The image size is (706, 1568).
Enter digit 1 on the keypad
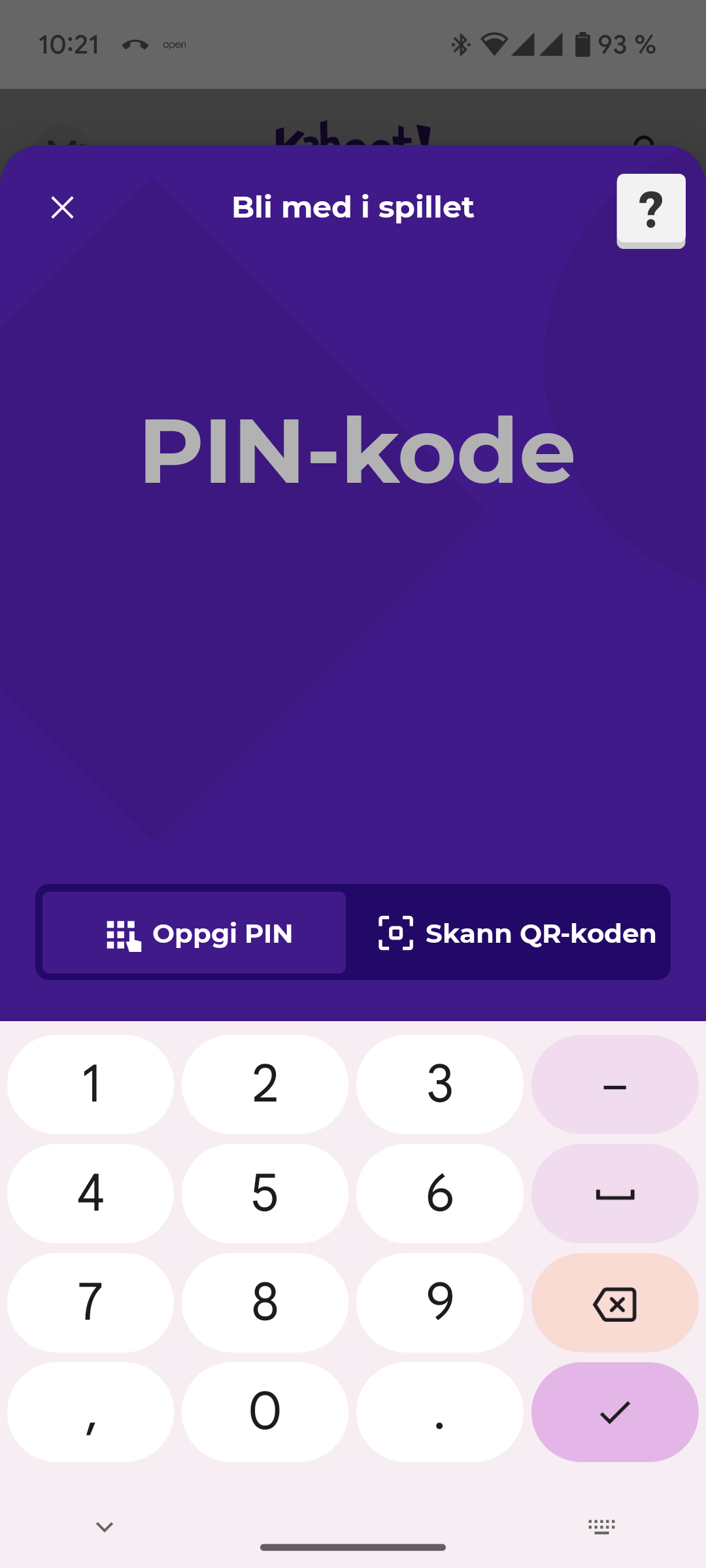[91, 1085]
